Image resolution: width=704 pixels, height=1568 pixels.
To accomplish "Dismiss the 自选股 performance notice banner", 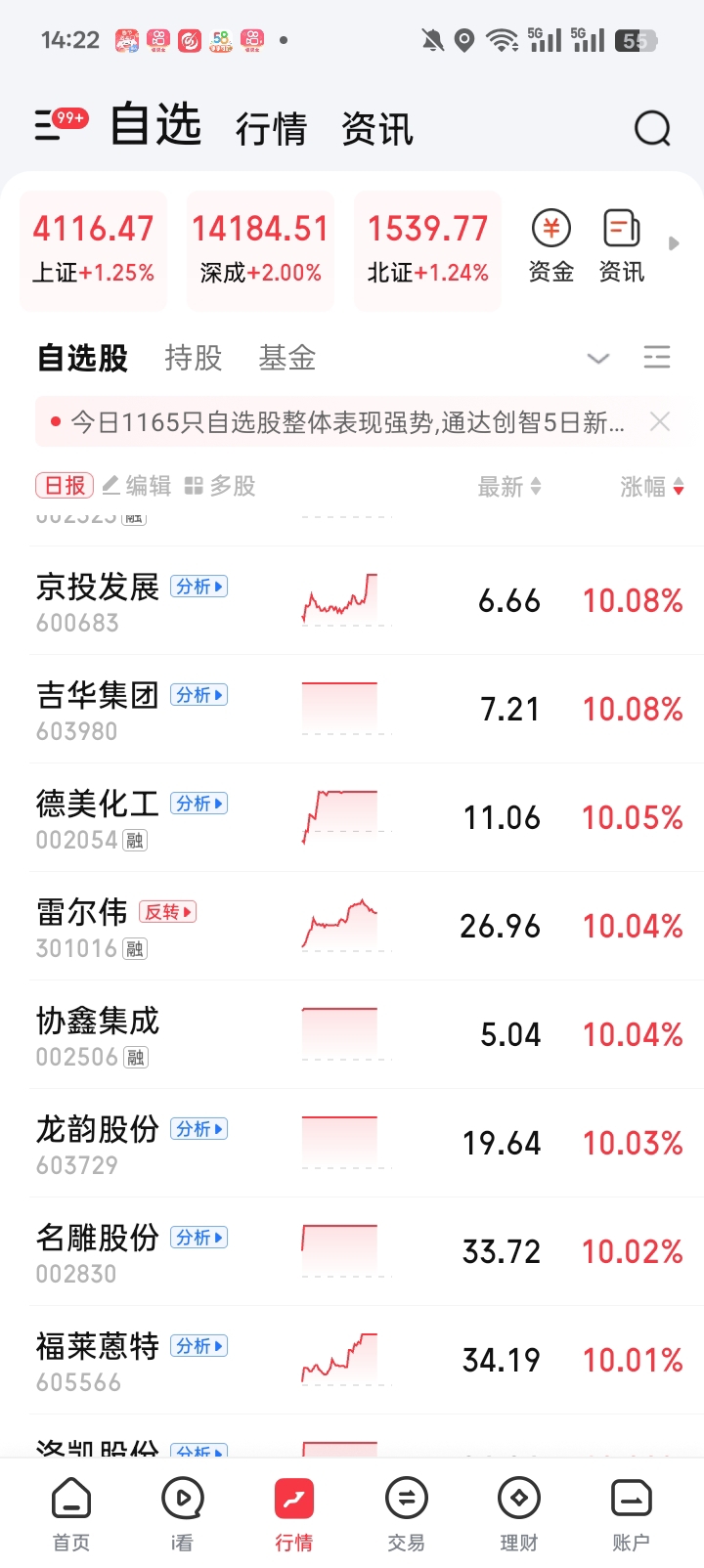I will (660, 422).
